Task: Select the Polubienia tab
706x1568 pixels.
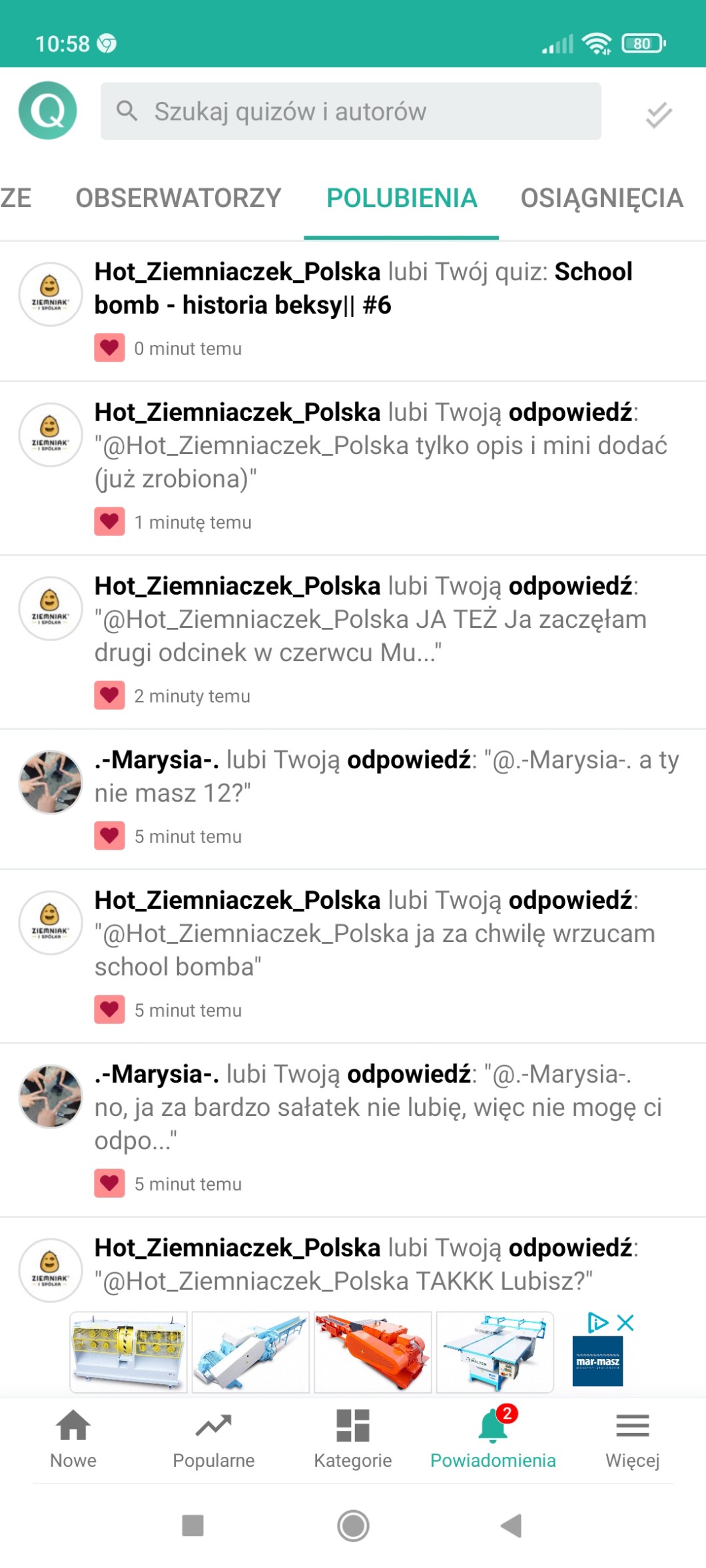Action: coord(402,198)
